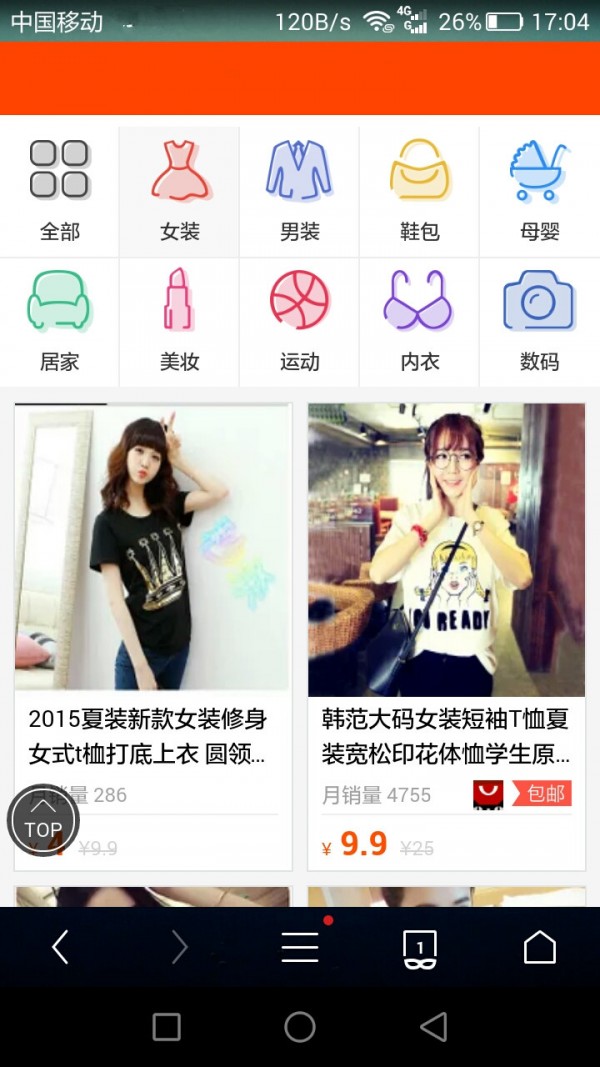Open the browser tabs switcher
The height and width of the screenshot is (1067, 600).
tap(420, 947)
